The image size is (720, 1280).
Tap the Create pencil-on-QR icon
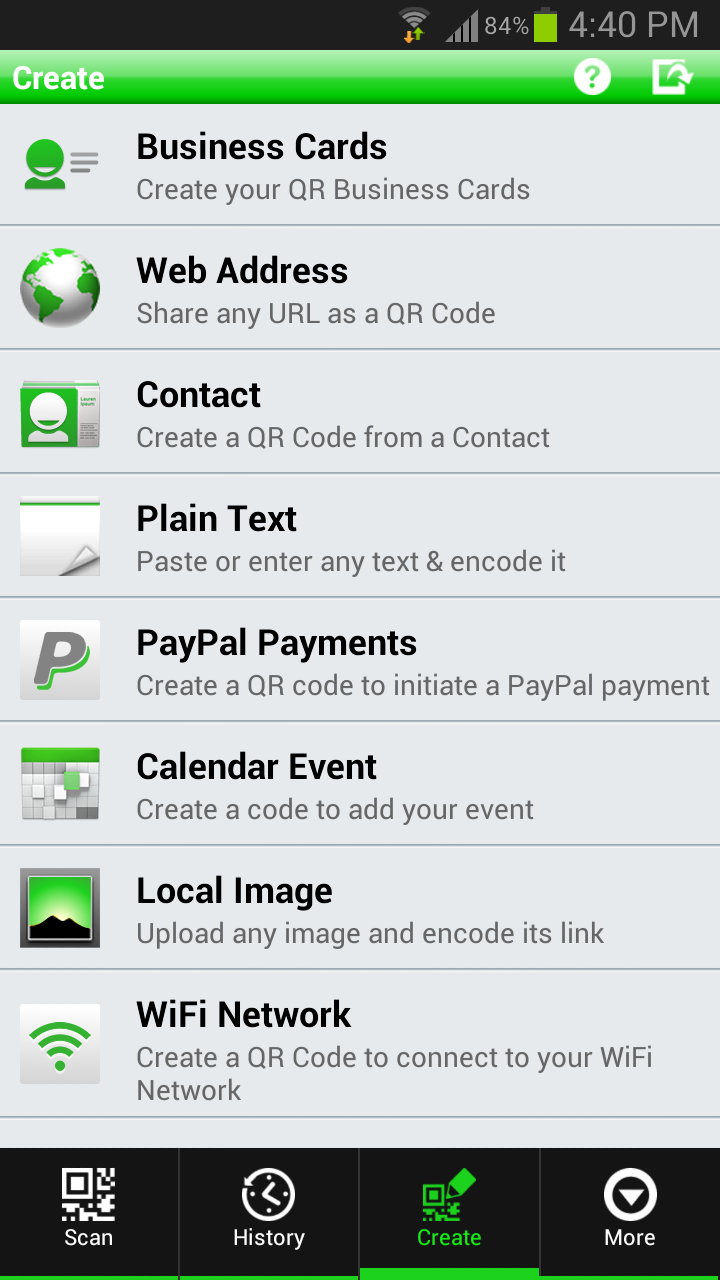coord(448,1196)
